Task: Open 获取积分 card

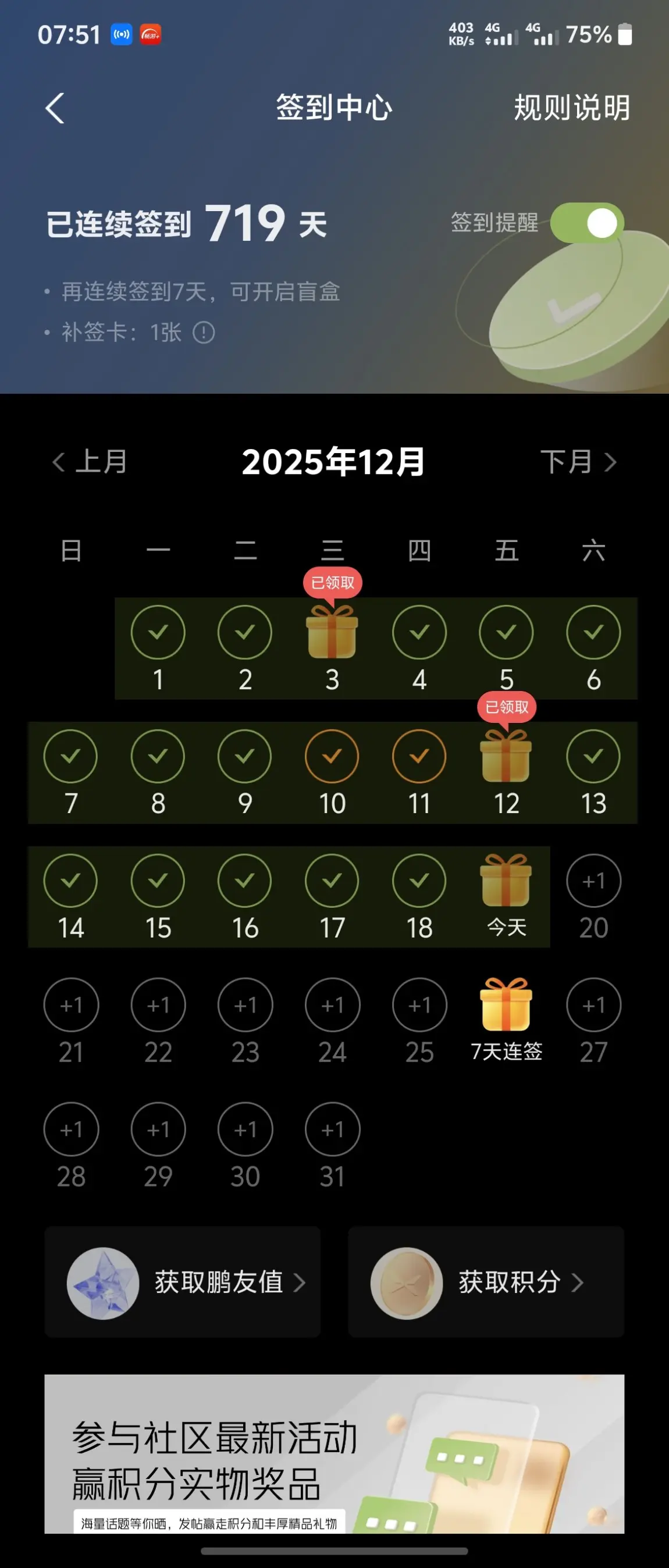Action: tap(486, 1282)
